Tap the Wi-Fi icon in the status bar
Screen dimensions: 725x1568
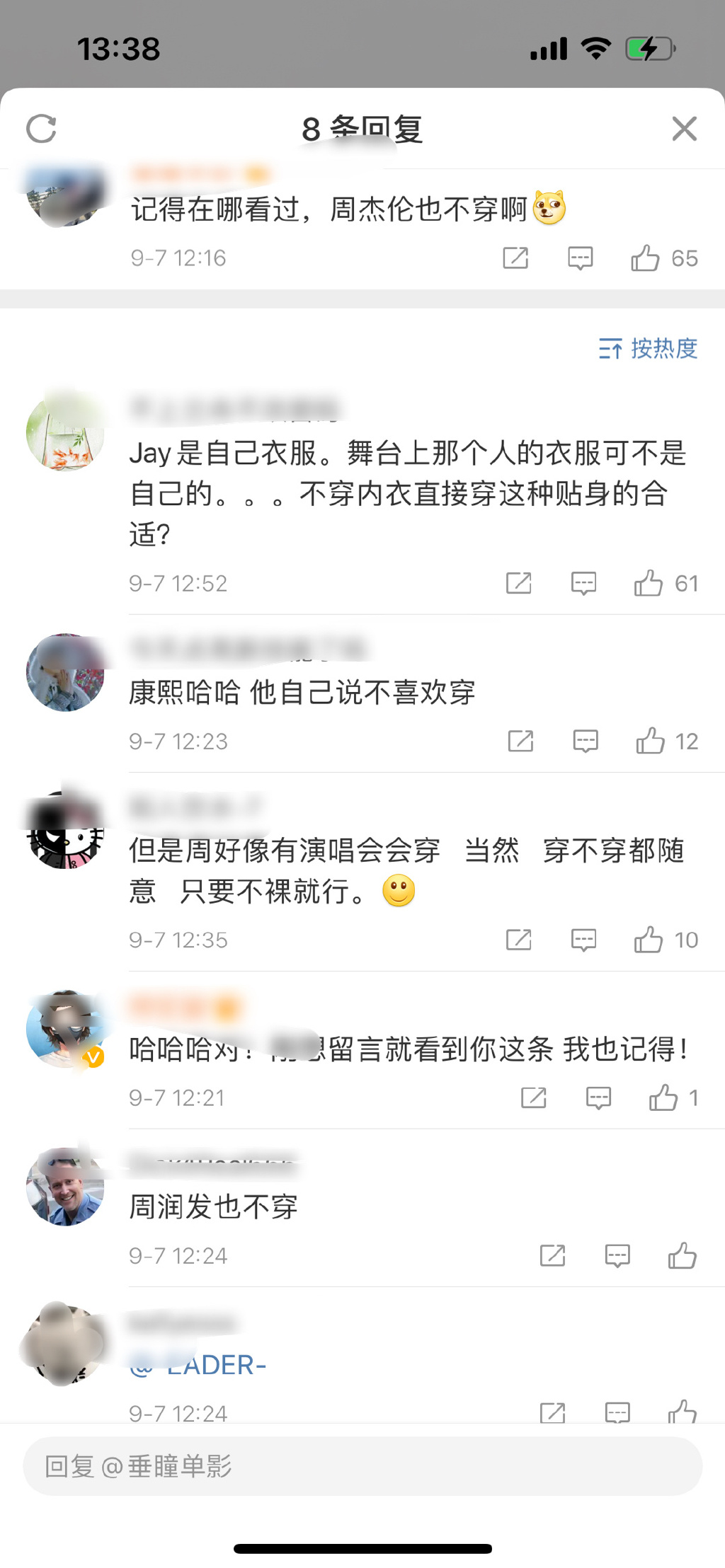pos(595,47)
